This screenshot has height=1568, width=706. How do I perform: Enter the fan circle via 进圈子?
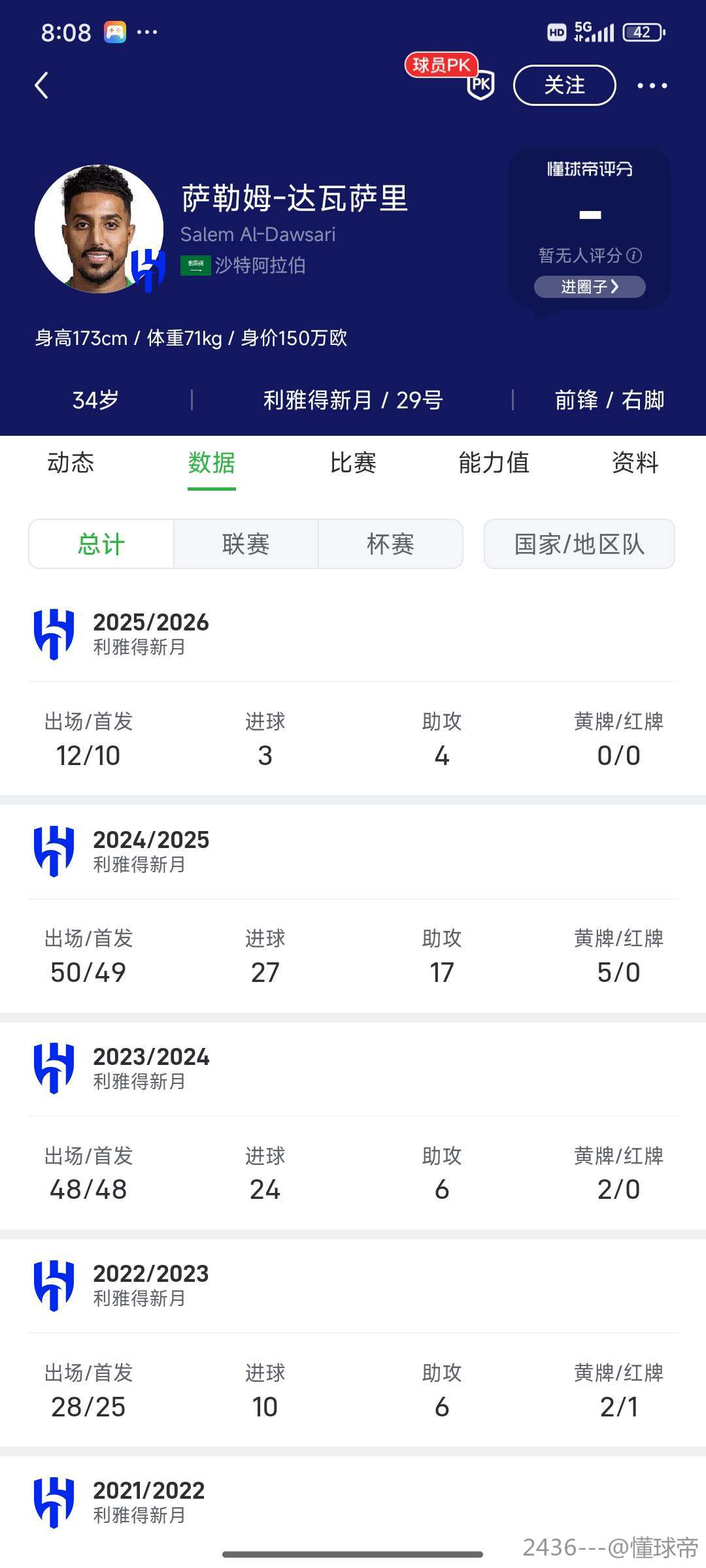point(590,287)
